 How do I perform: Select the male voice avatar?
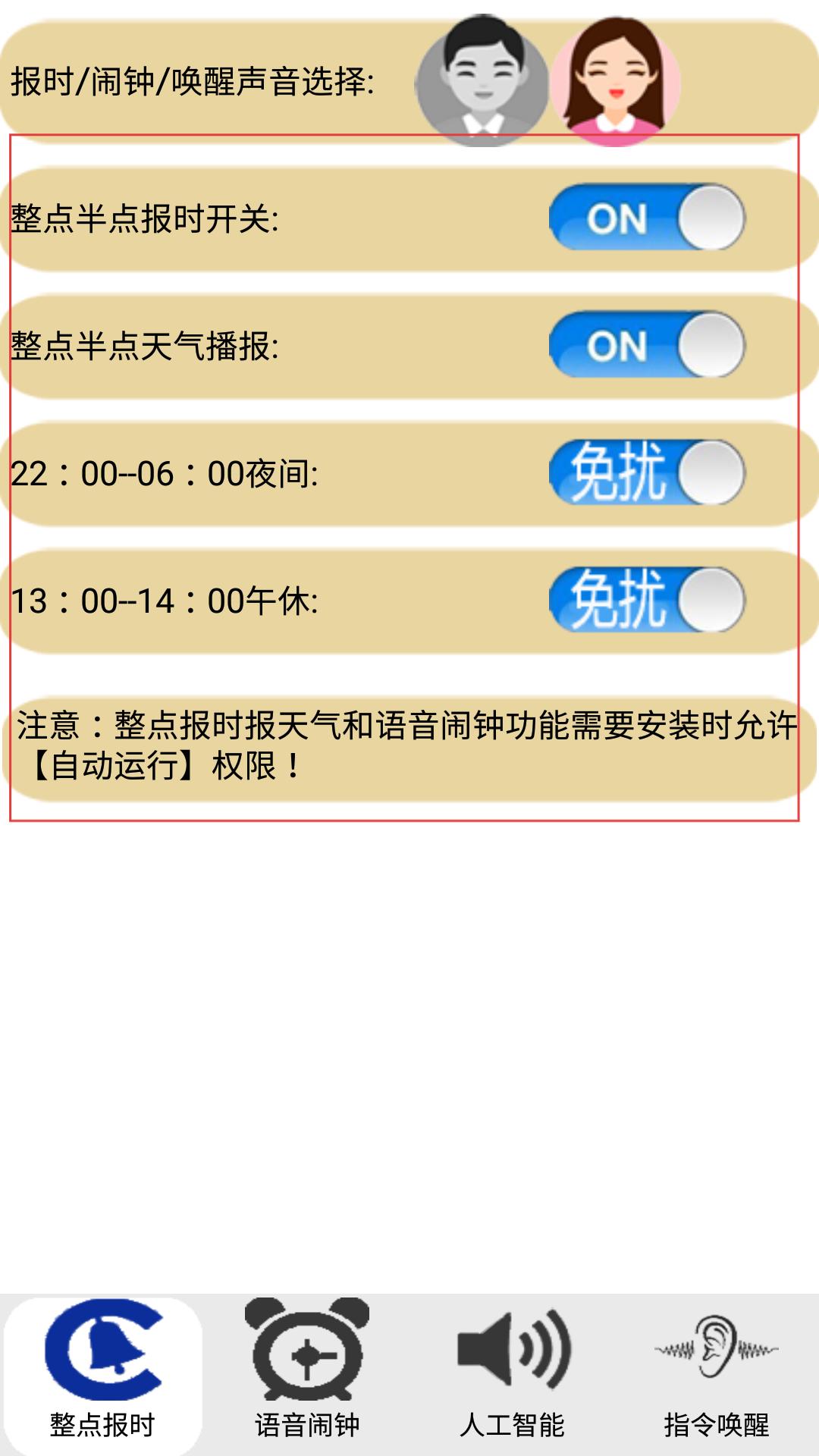482,80
